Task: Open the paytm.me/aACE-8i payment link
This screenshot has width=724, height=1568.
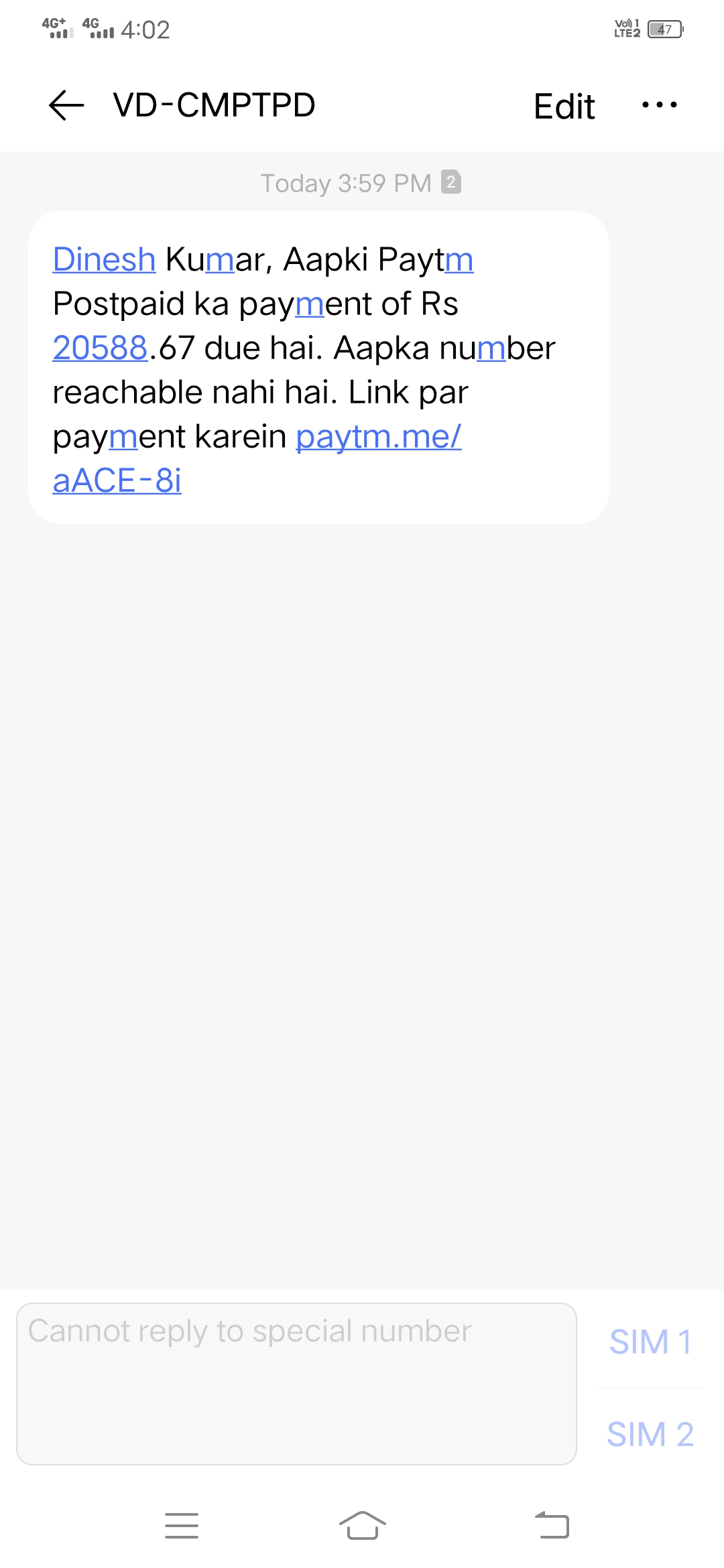Action: point(377,437)
